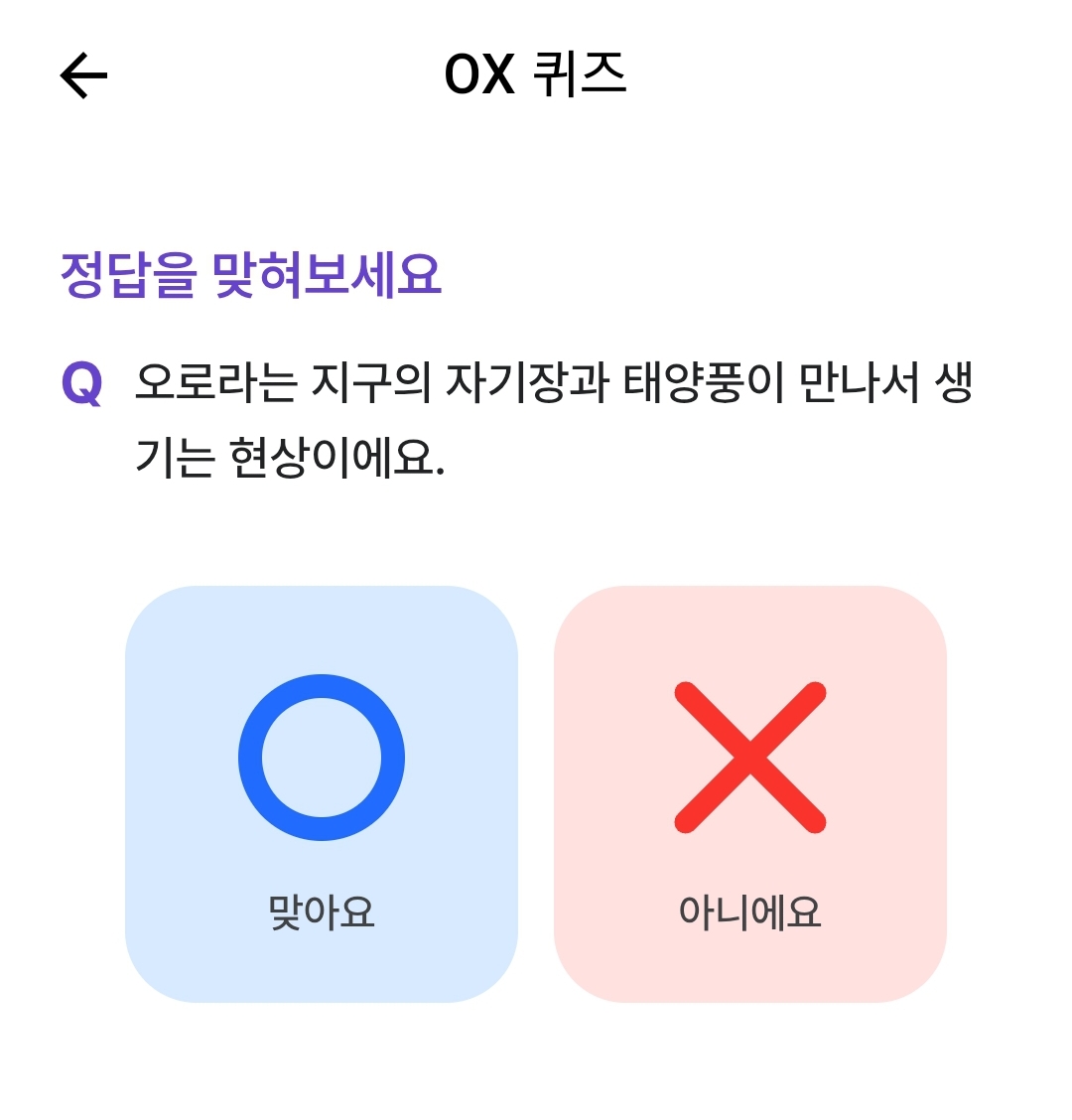Click the pink answer card background
Screen dimensions: 1072x1120
click(751, 635)
